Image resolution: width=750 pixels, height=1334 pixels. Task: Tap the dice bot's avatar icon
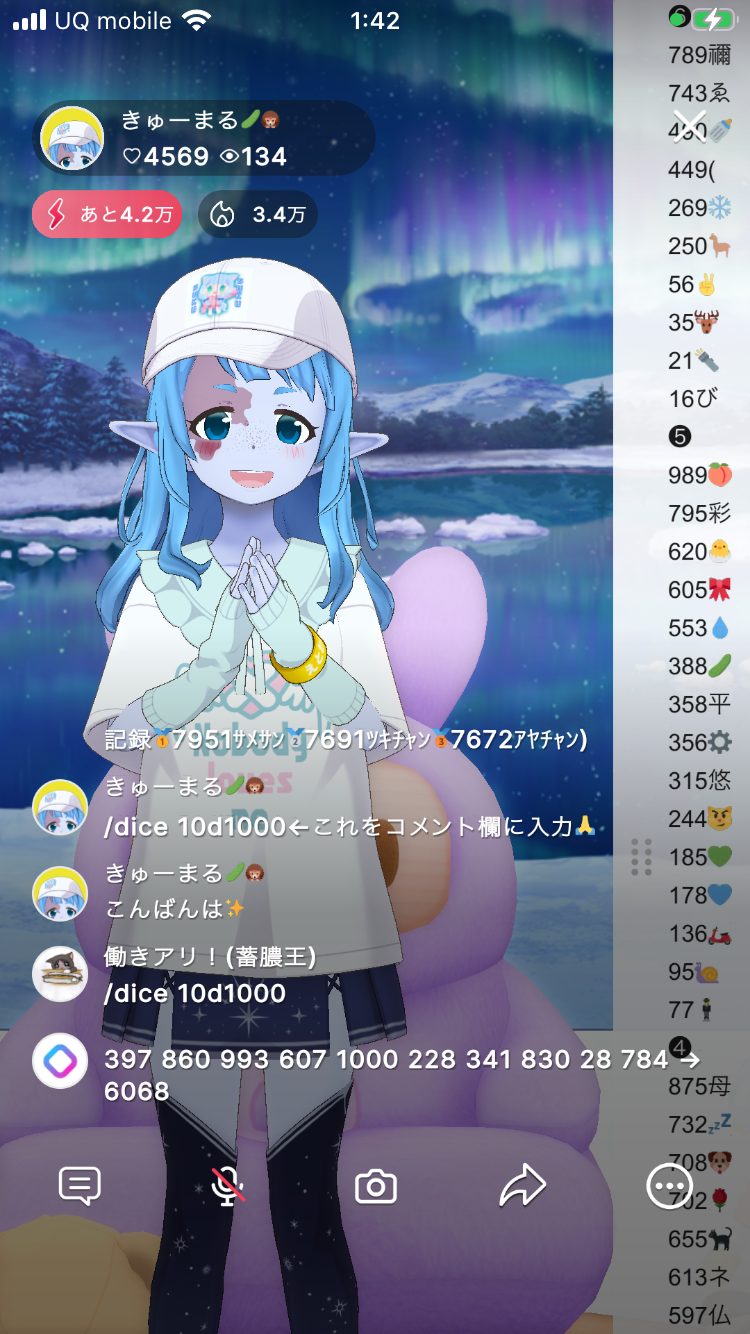click(x=60, y=1060)
